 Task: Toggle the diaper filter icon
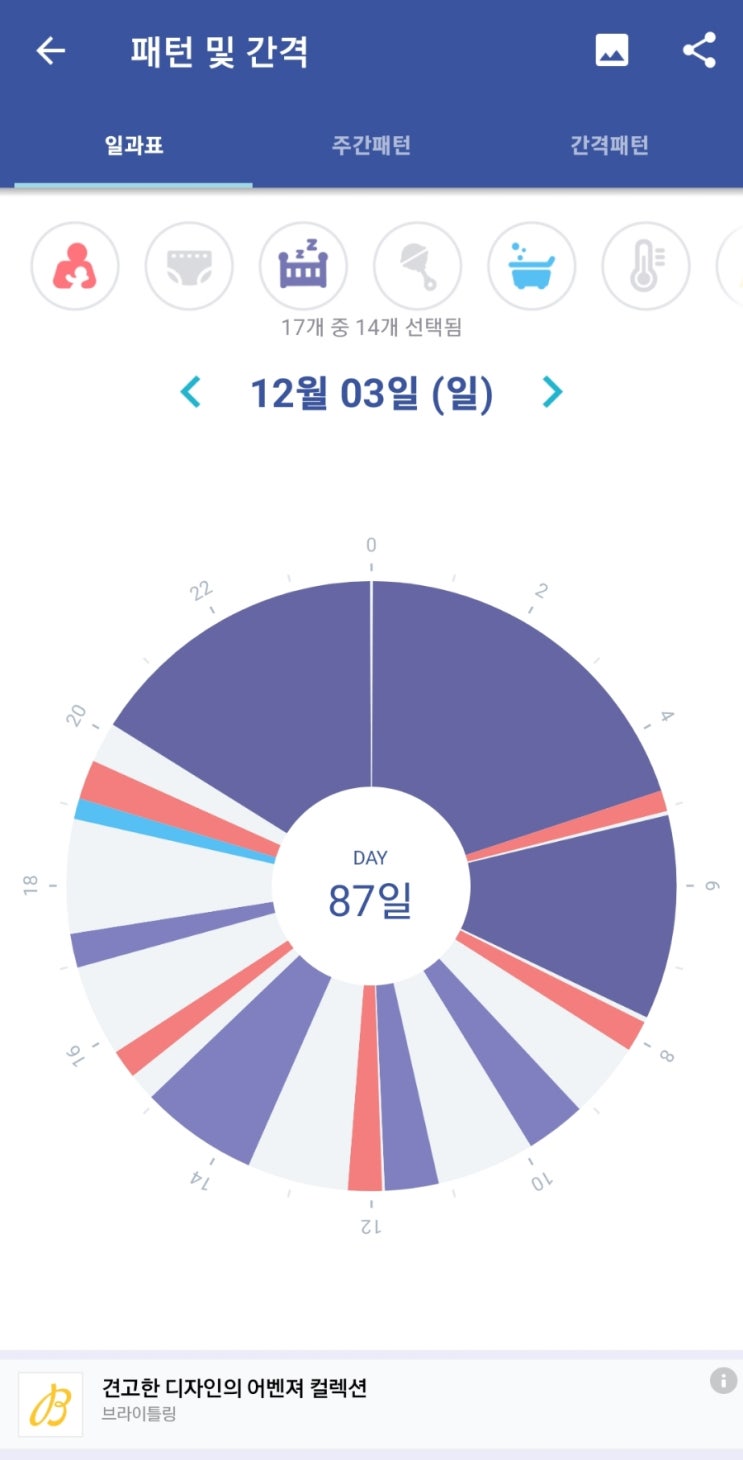189,266
